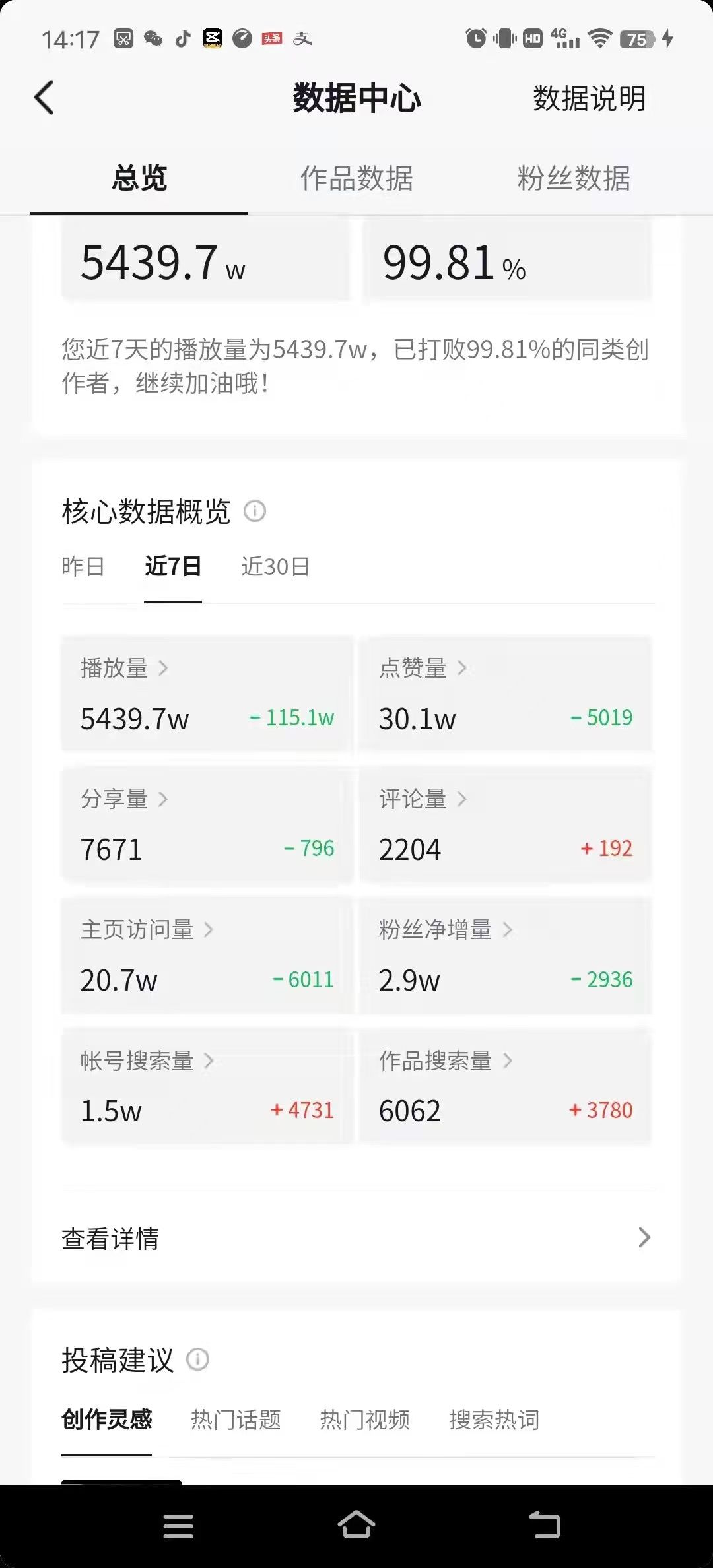Screen dimensions: 713x1568
Task: Open 数据说明
Action: tap(589, 99)
